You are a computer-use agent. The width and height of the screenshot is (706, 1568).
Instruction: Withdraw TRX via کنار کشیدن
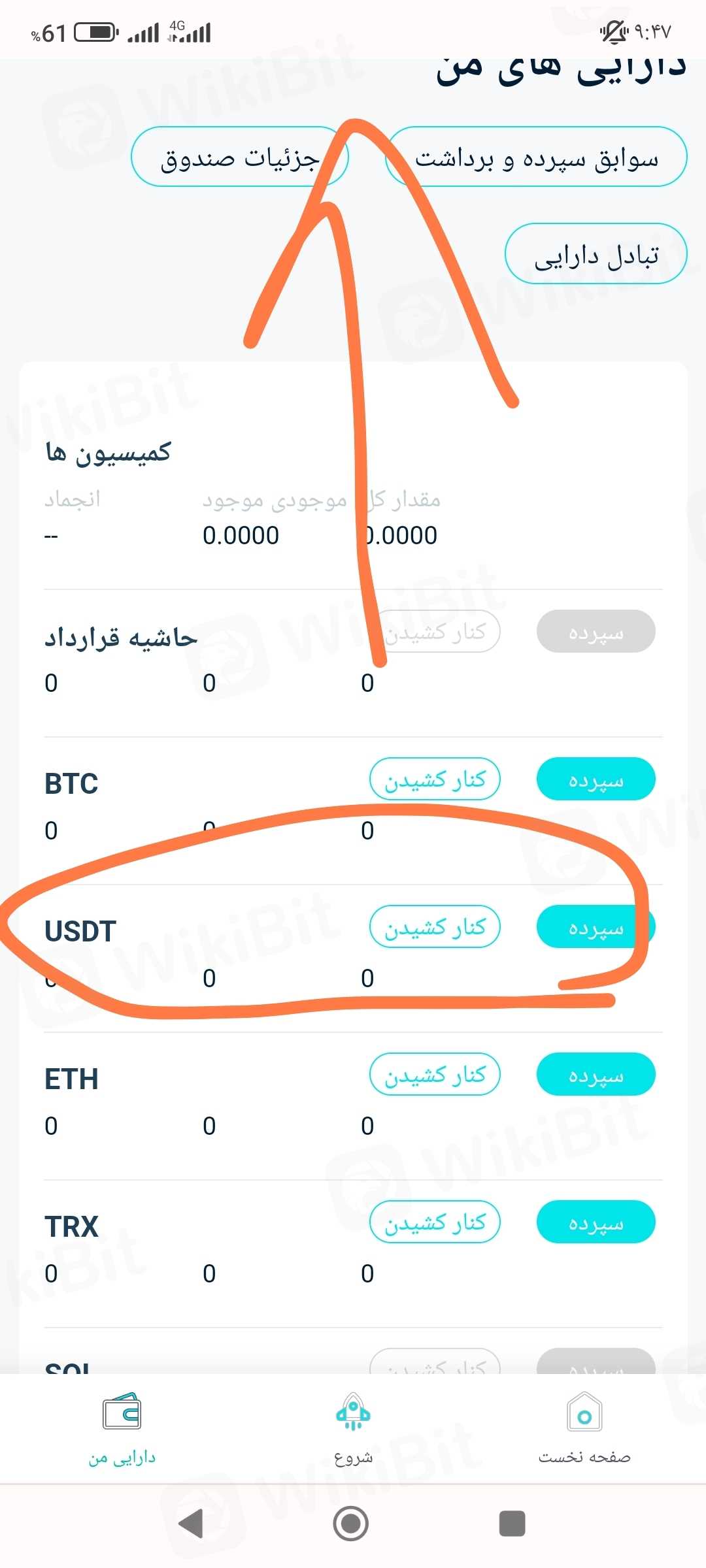click(435, 1222)
